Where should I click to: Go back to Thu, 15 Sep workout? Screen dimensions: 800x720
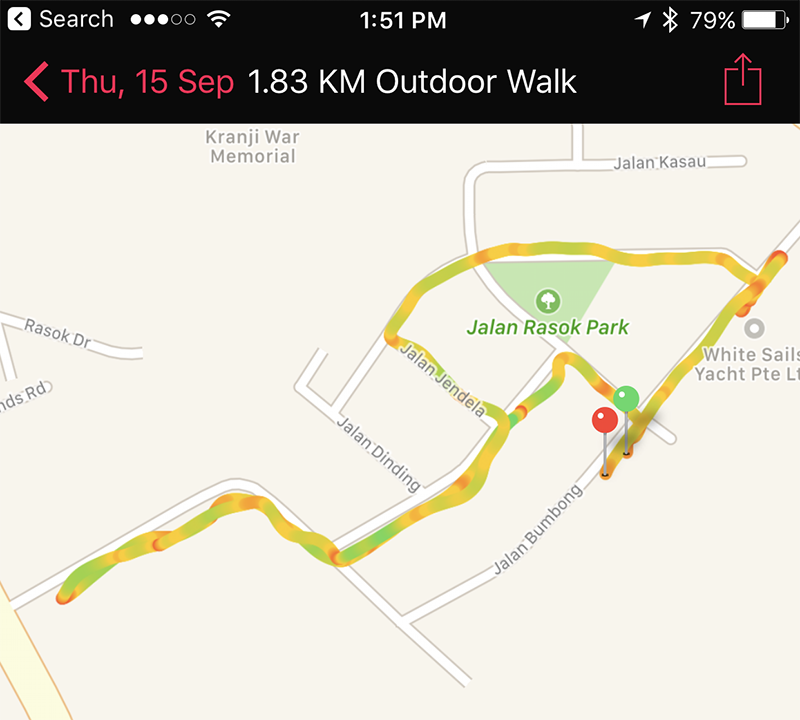130,81
